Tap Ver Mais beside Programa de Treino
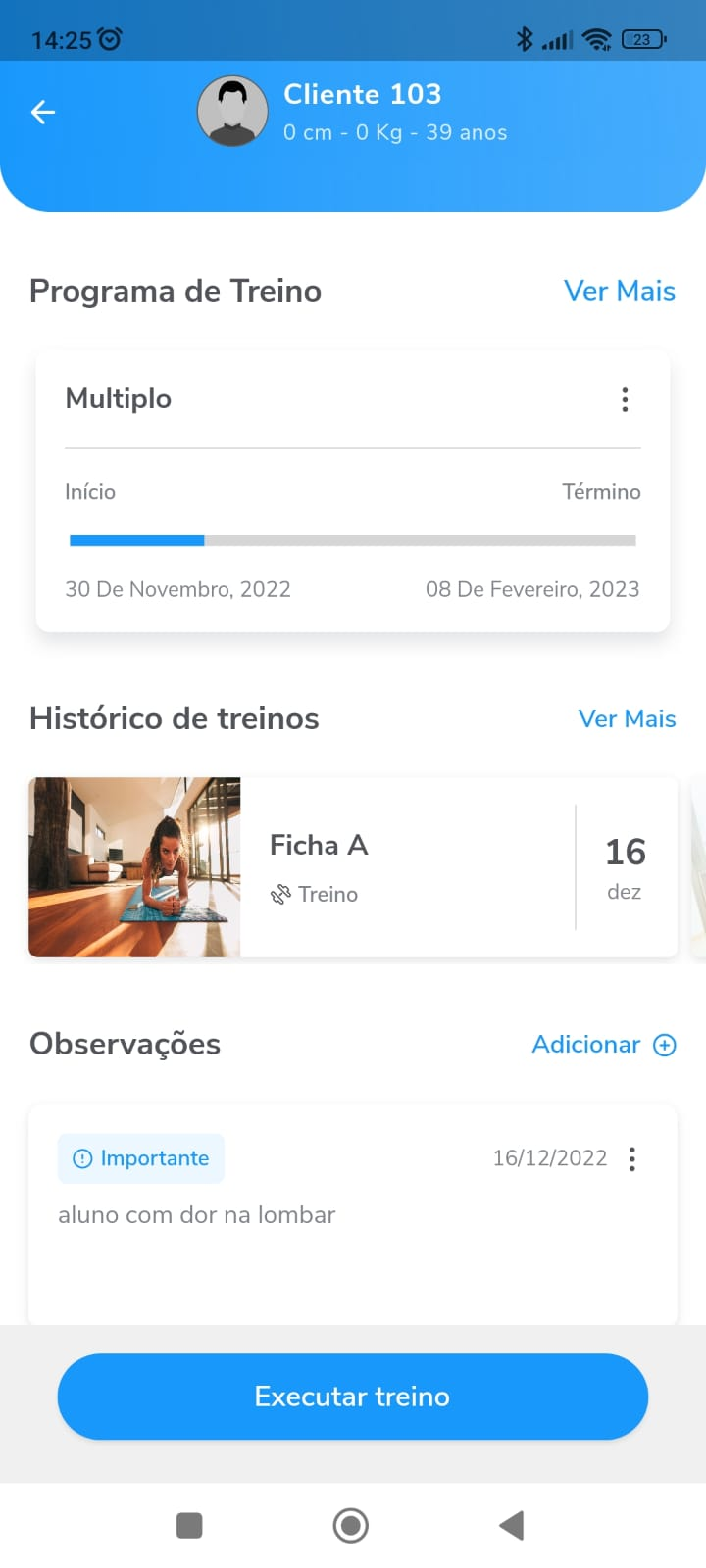The height and width of the screenshot is (1568, 706). point(619,291)
